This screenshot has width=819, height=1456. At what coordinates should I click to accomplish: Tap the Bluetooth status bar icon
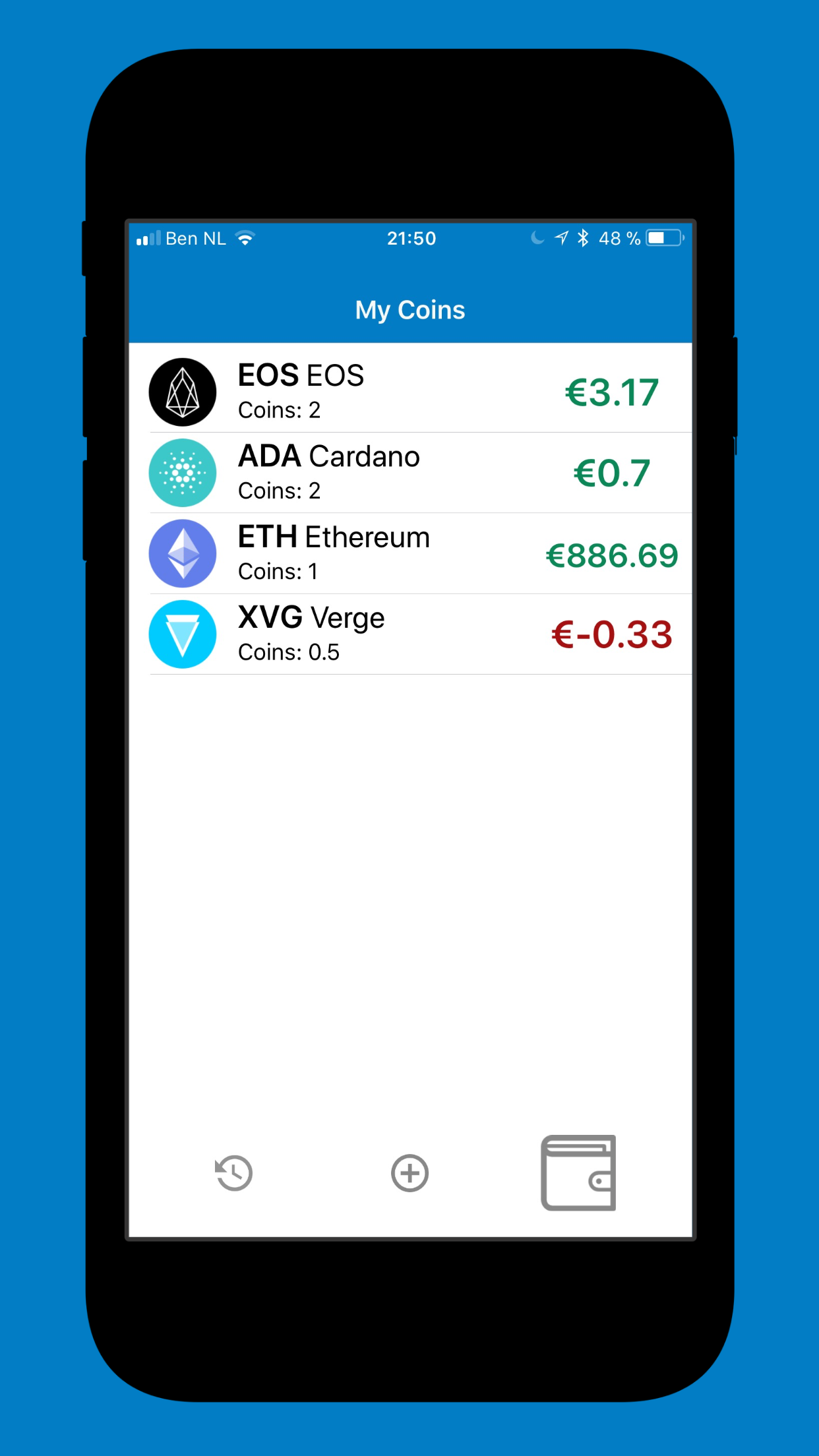click(x=583, y=238)
